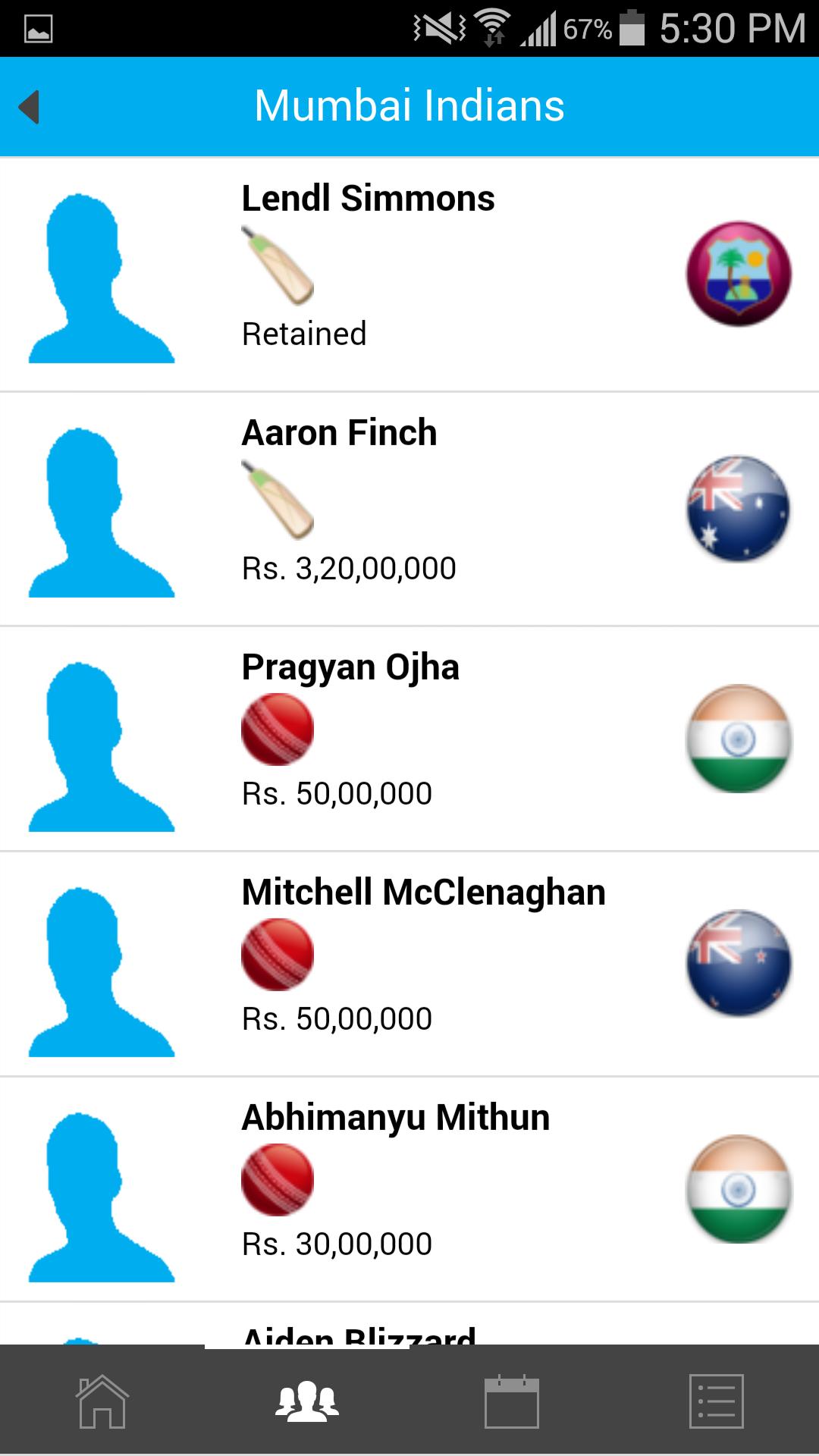Click the red ball icon beside Pragyan Ojha

[276, 730]
